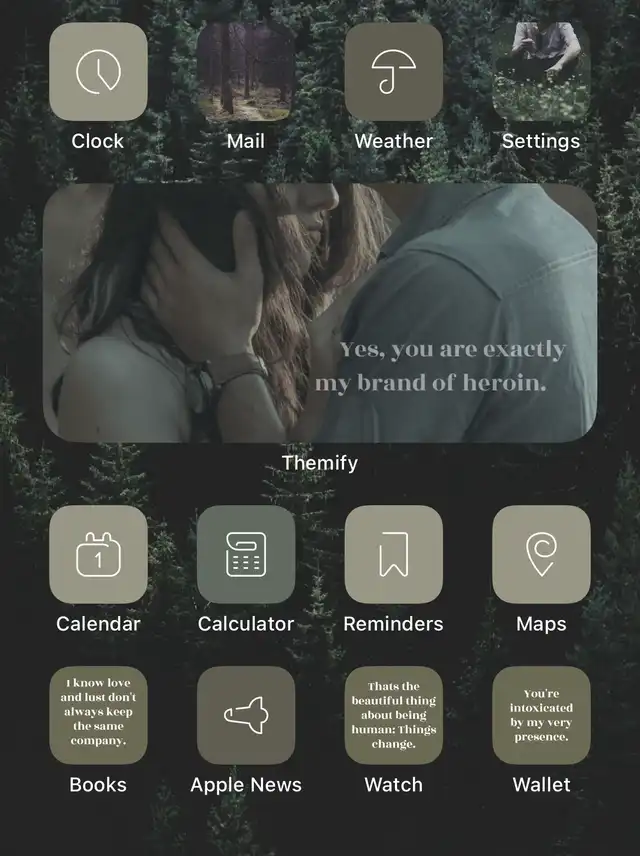Open the Clock app
The image size is (640, 856).
click(98, 72)
